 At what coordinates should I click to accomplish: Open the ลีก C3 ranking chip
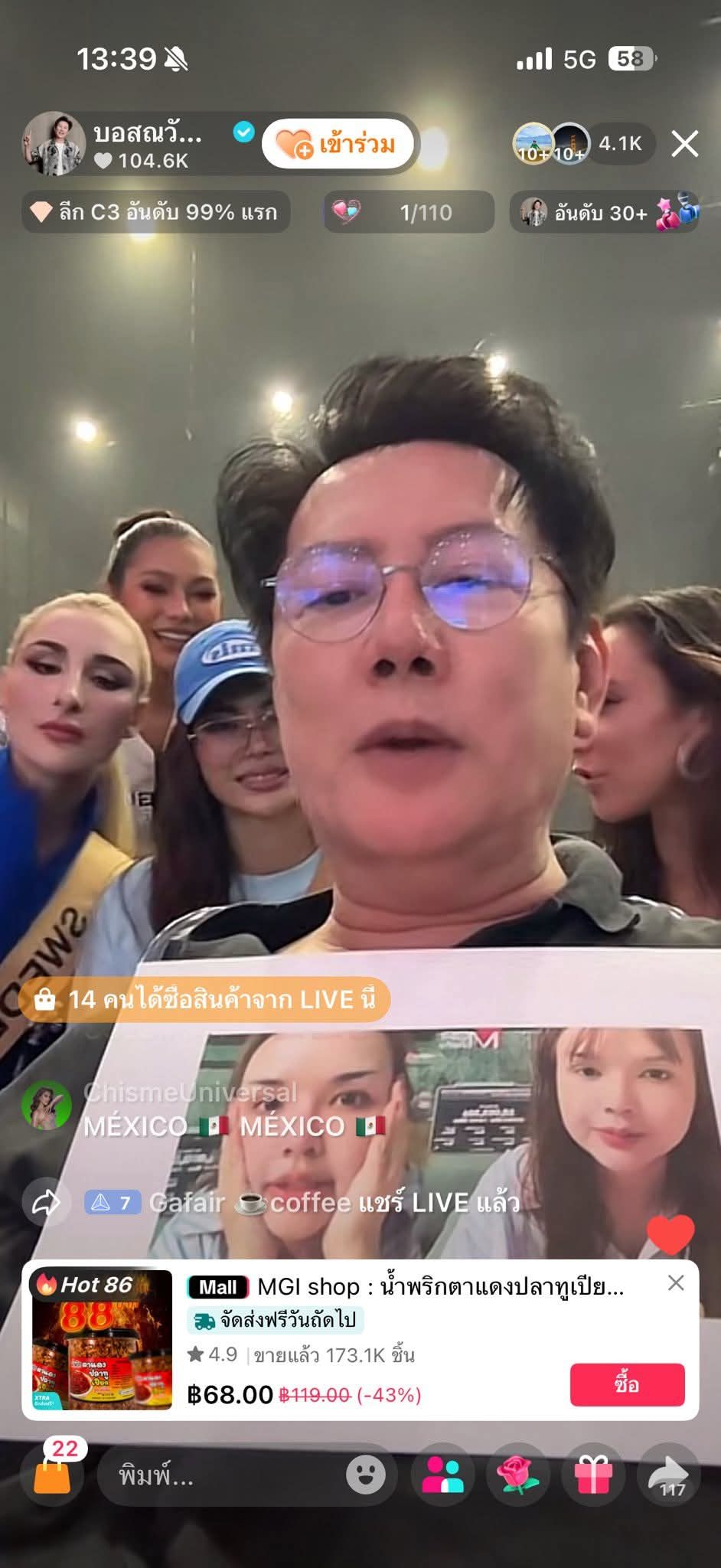pos(156,212)
